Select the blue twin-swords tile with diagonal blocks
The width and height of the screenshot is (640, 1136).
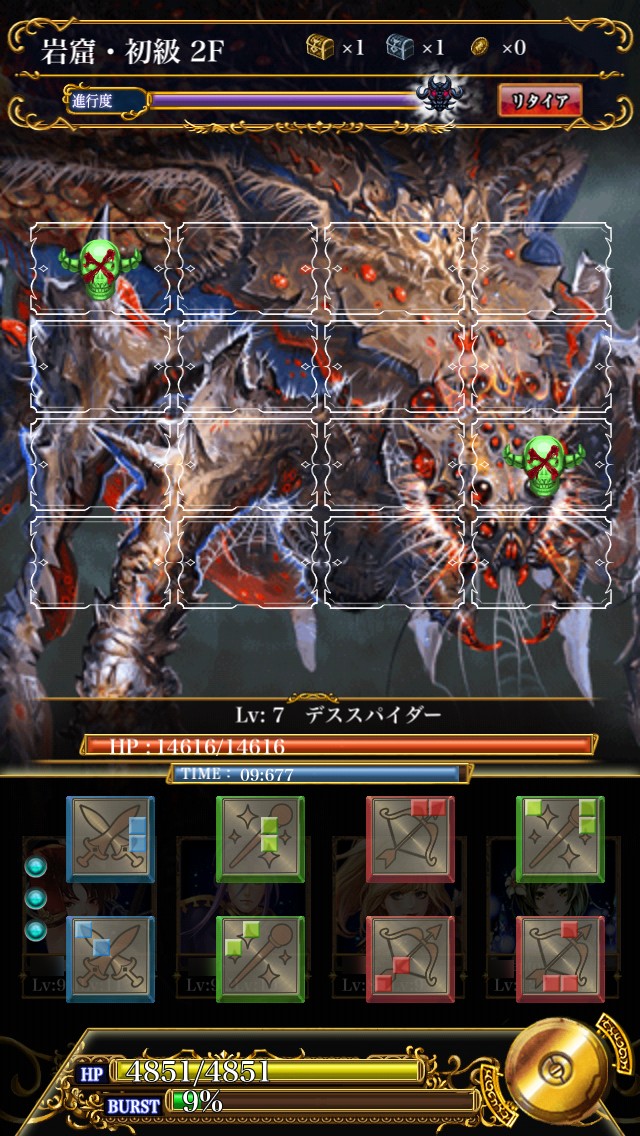pos(110,958)
